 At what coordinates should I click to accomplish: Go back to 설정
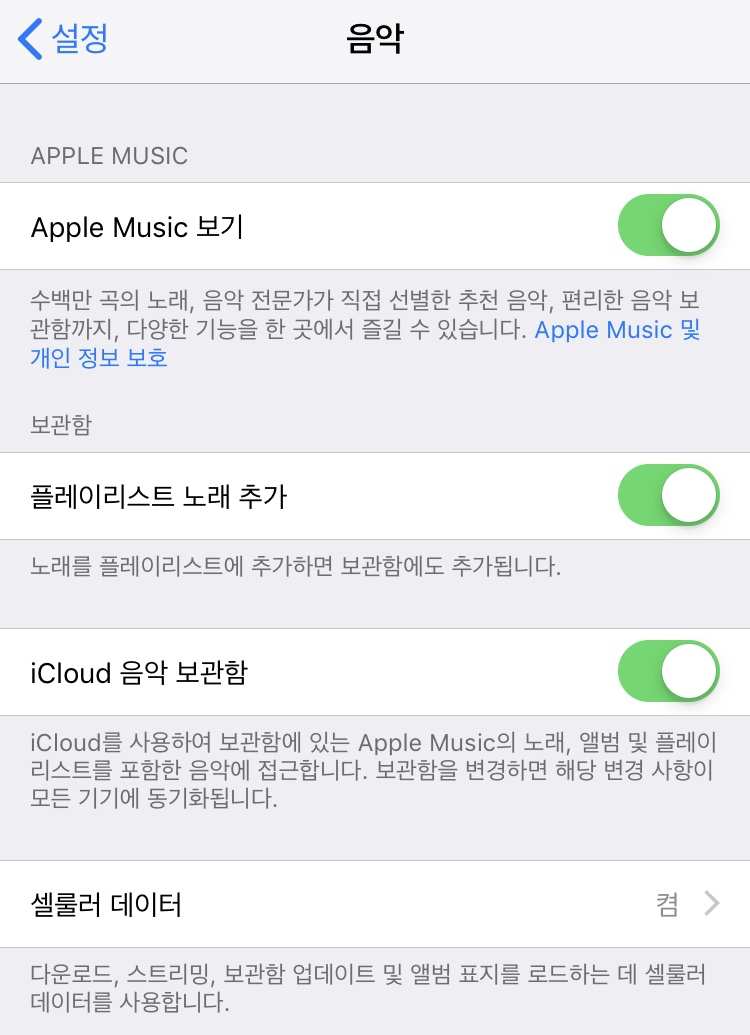pyautogui.click(x=63, y=39)
